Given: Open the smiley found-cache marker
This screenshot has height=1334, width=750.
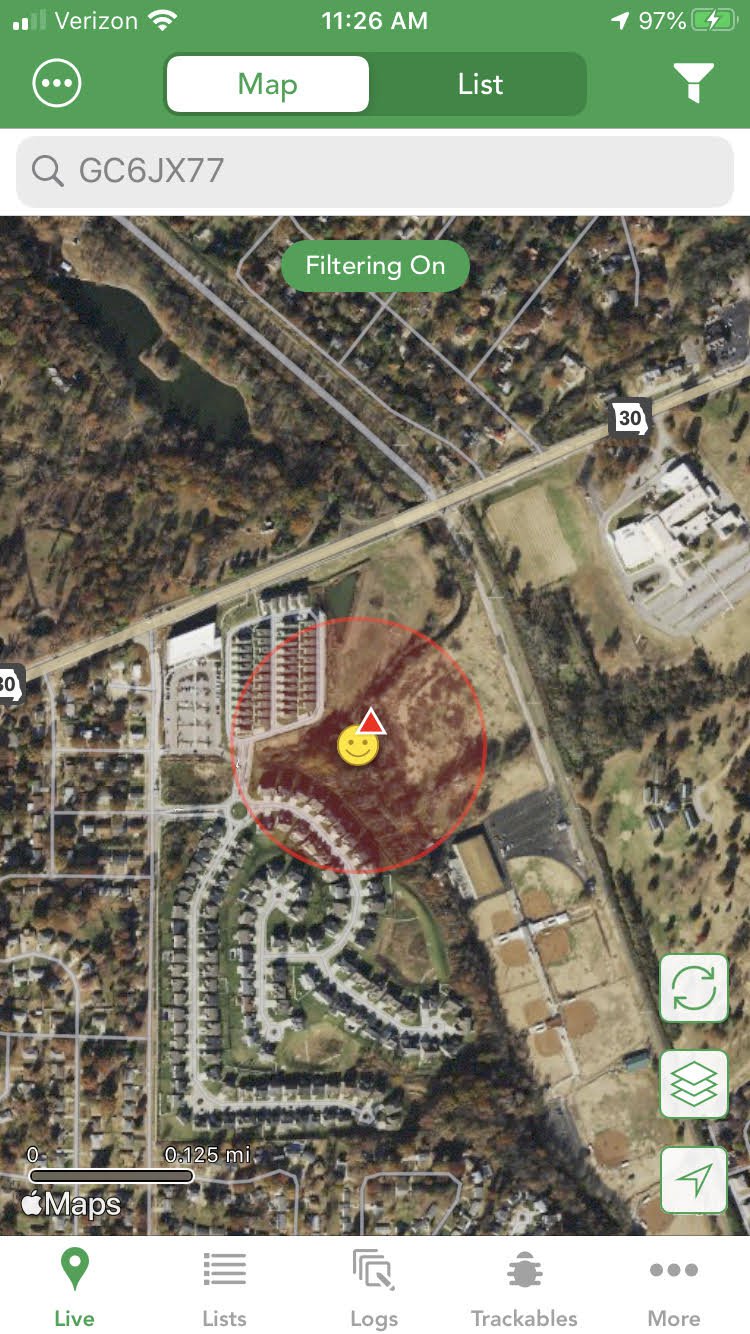Looking at the screenshot, I should [x=357, y=746].
